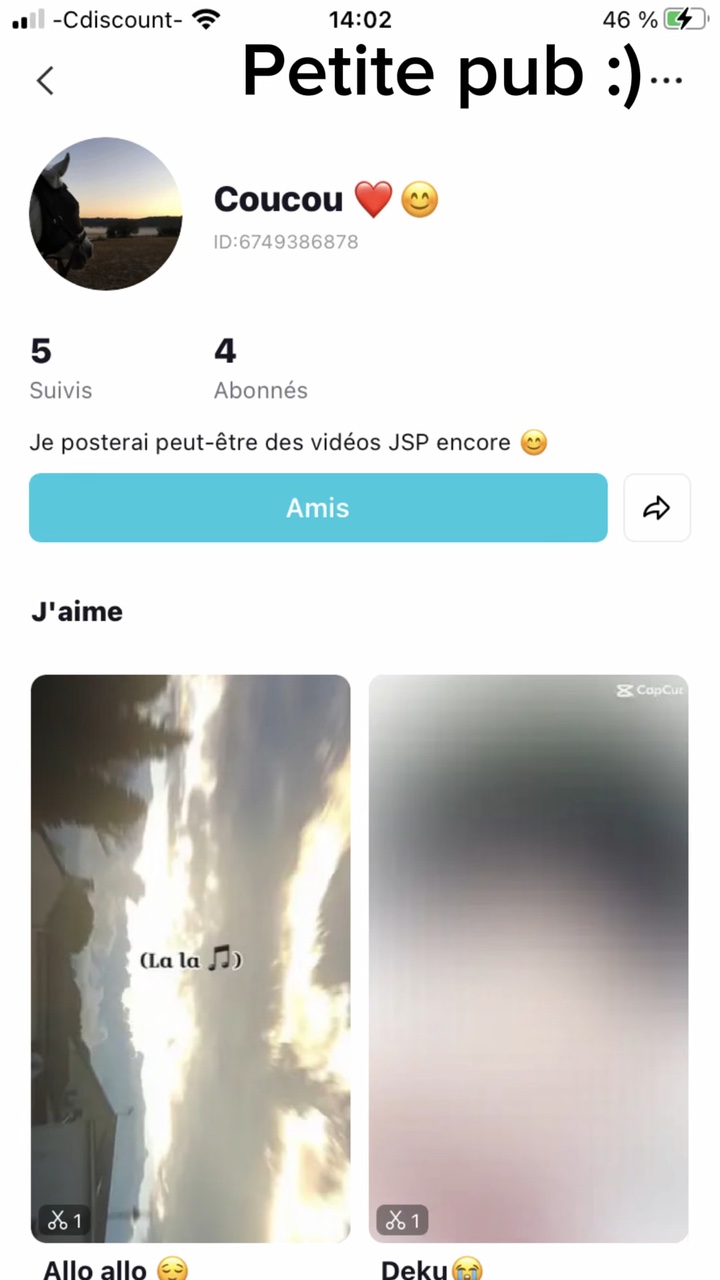Open the "Allo allo" template

pyautogui.click(x=191, y=958)
